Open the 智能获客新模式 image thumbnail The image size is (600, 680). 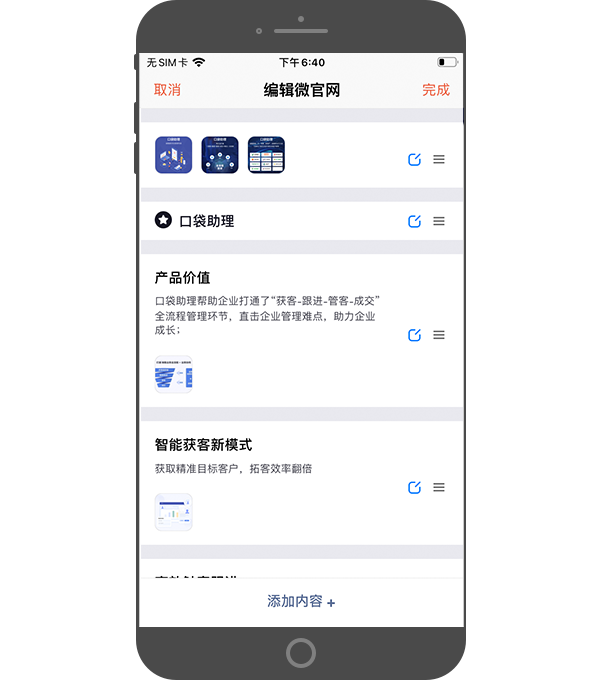pos(173,512)
